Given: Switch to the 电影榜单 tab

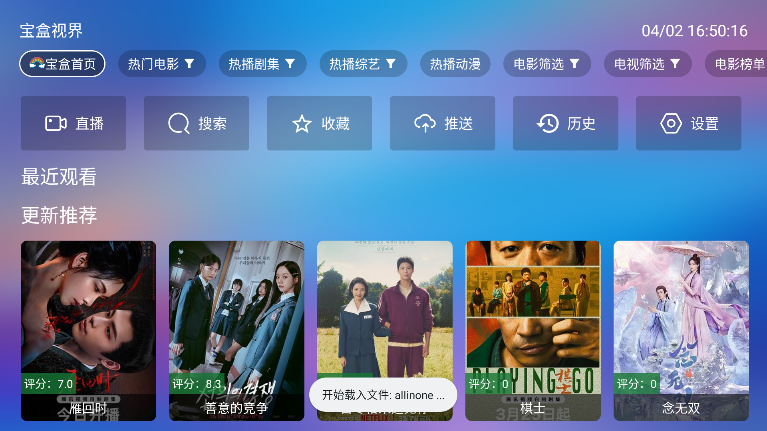Looking at the screenshot, I should [x=738, y=64].
